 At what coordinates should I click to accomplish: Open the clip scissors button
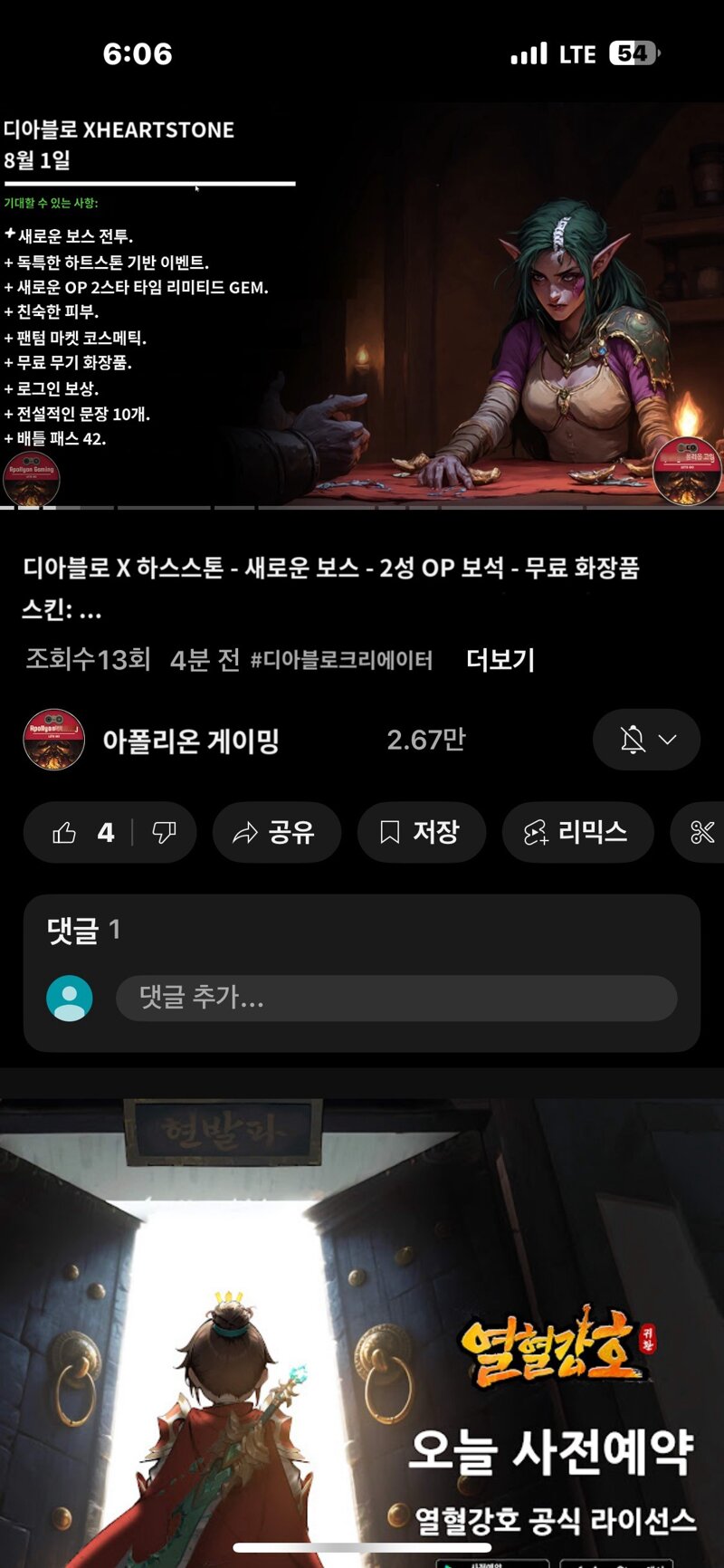[x=702, y=832]
